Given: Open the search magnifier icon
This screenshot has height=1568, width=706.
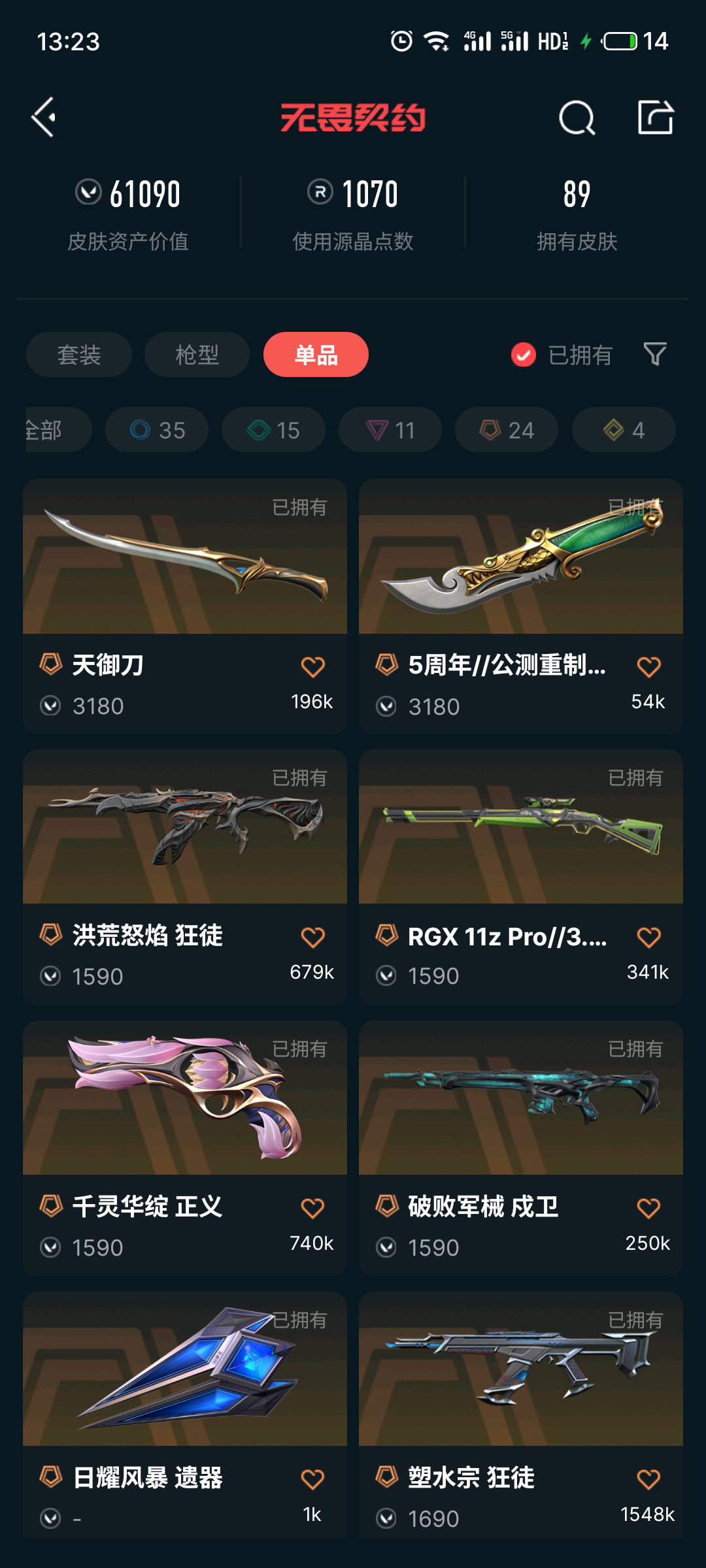Looking at the screenshot, I should click(577, 118).
